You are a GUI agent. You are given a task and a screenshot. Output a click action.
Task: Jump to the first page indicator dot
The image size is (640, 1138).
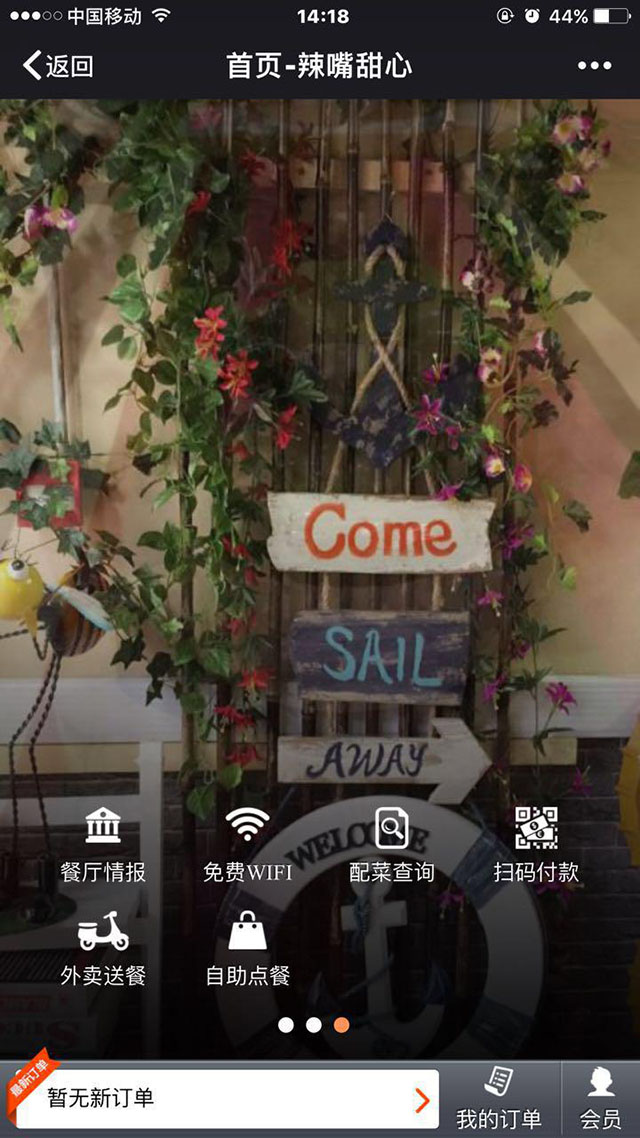click(286, 1025)
